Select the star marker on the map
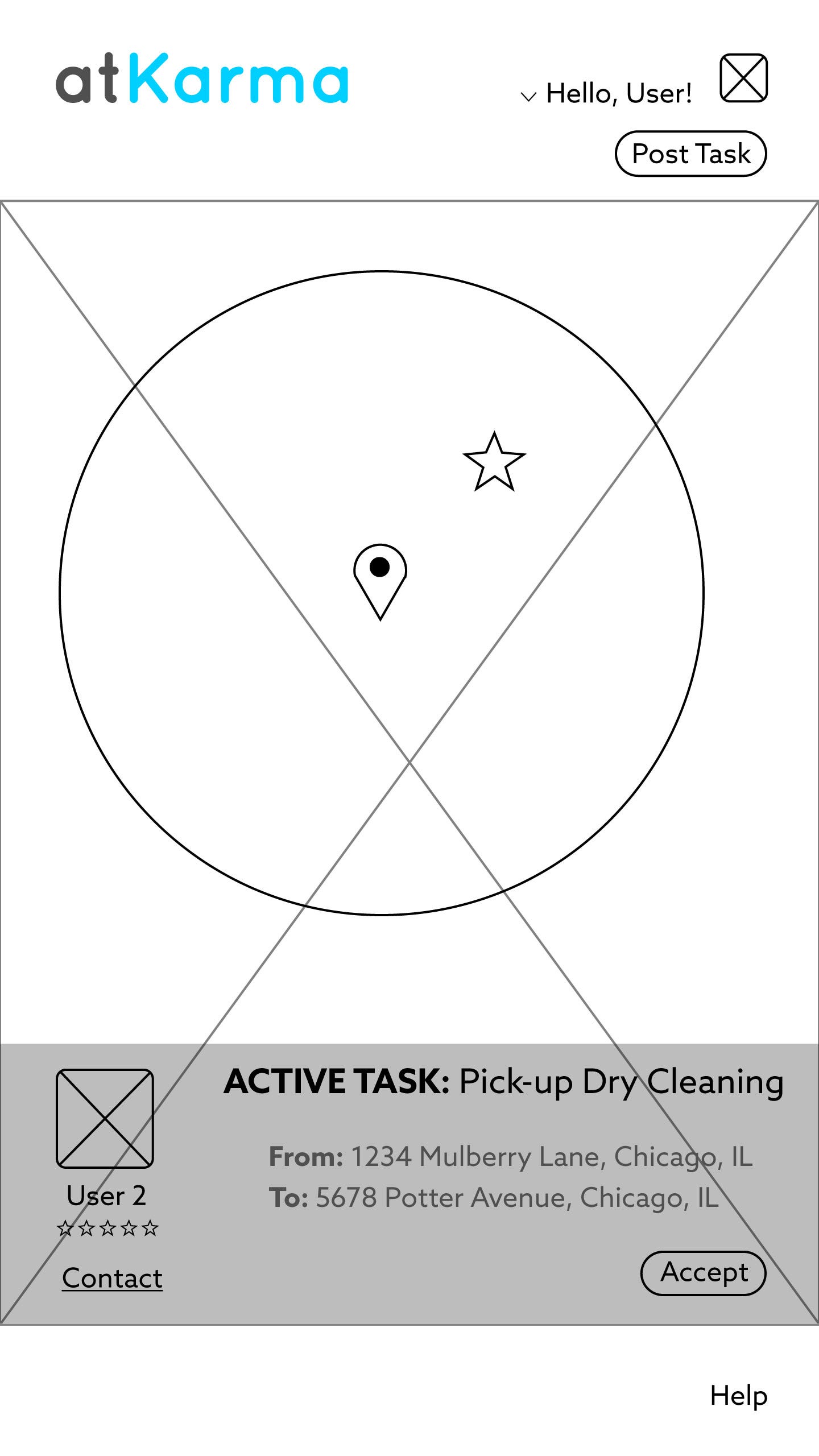This screenshot has height=1456, width=819. pos(494,463)
